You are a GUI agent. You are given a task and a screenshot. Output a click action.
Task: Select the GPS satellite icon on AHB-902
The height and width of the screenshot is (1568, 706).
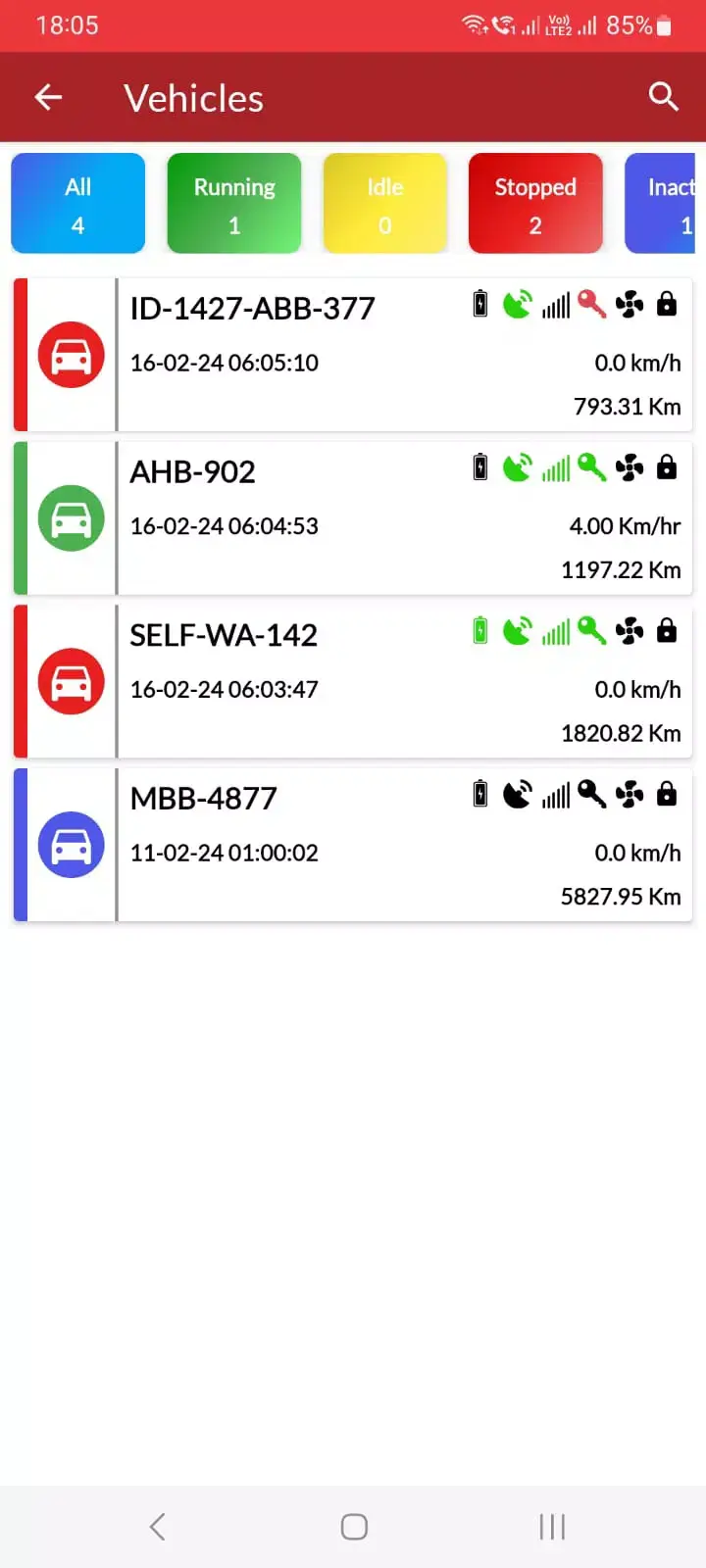pyautogui.click(x=519, y=467)
